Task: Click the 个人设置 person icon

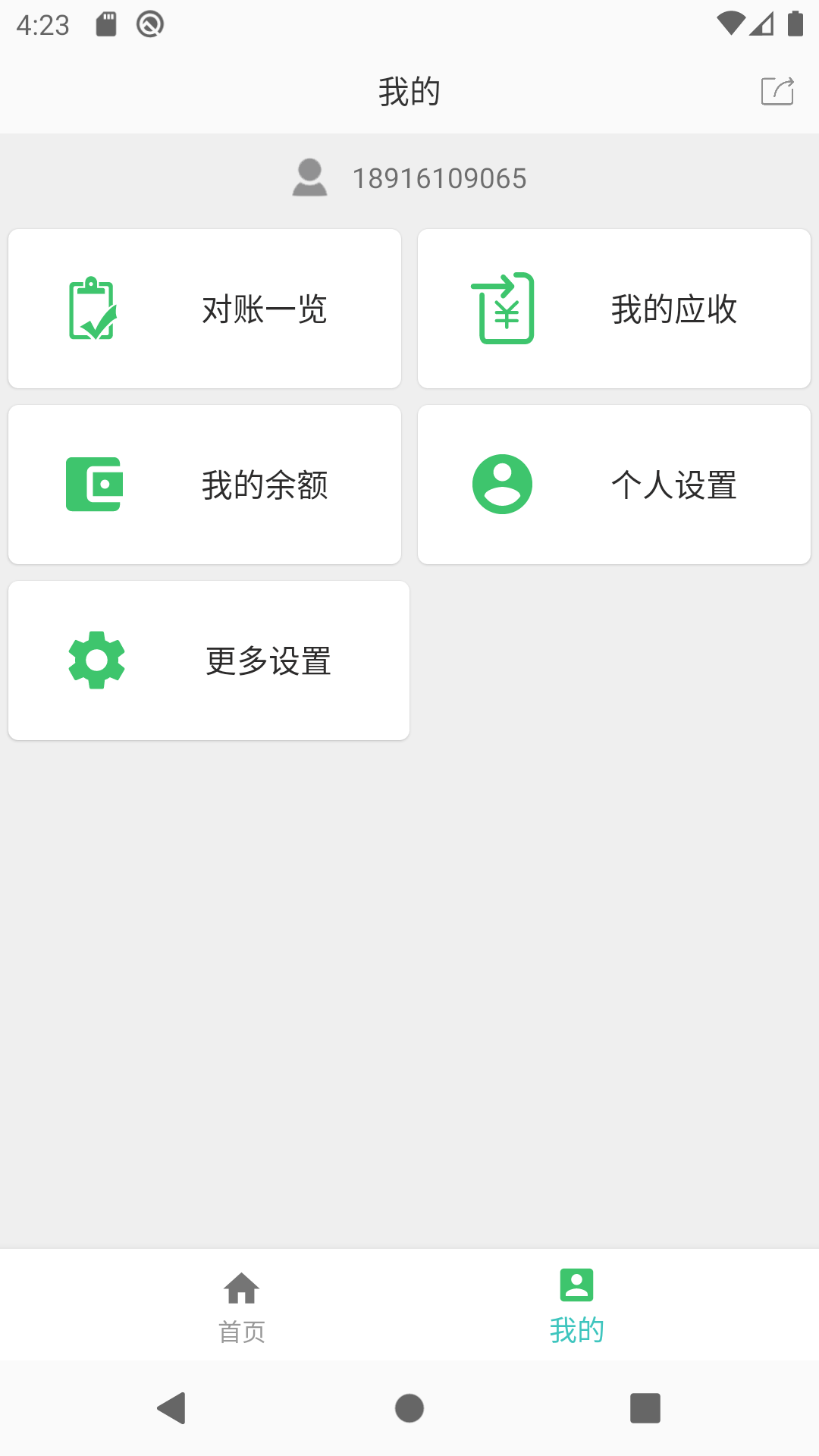Action: [x=503, y=483]
